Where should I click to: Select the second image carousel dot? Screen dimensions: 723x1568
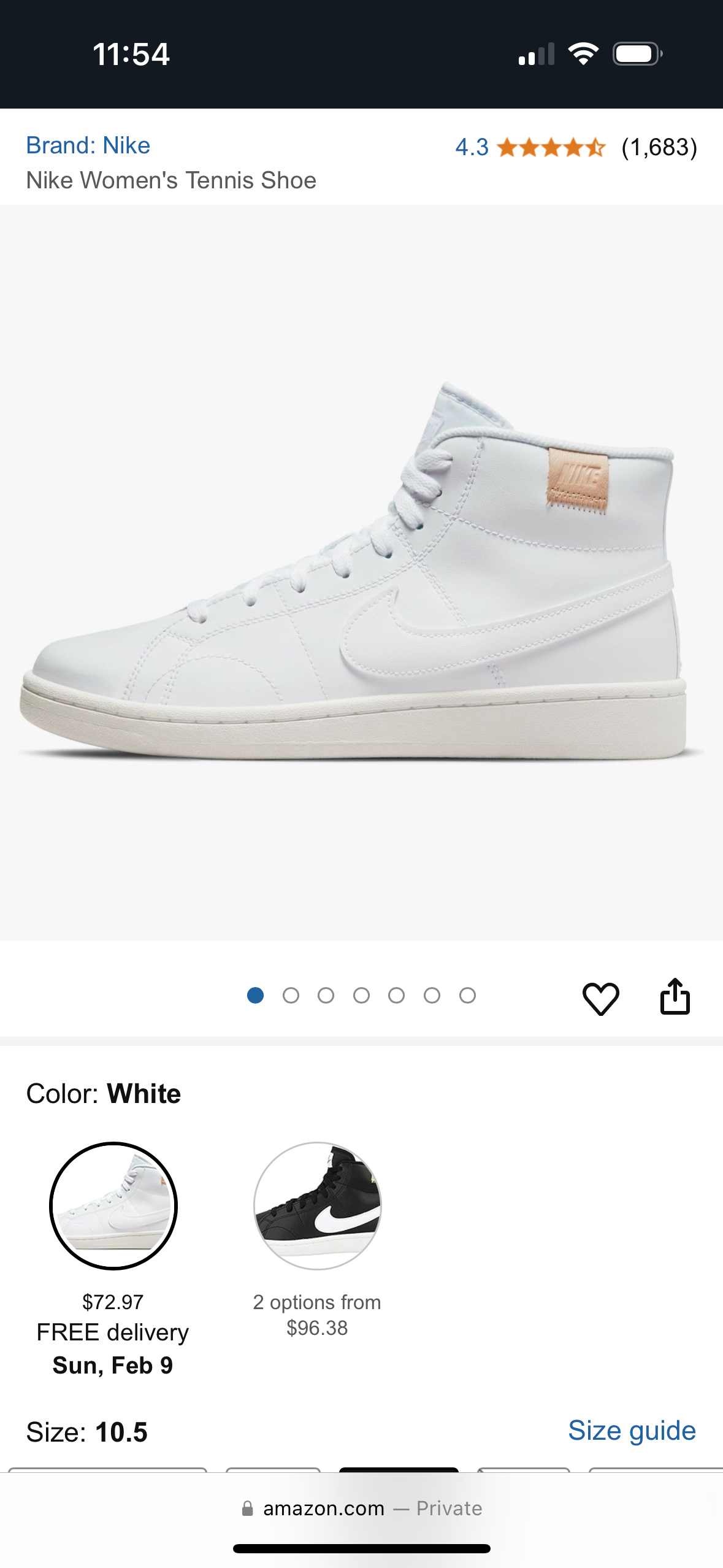click(x=291, y=996)
